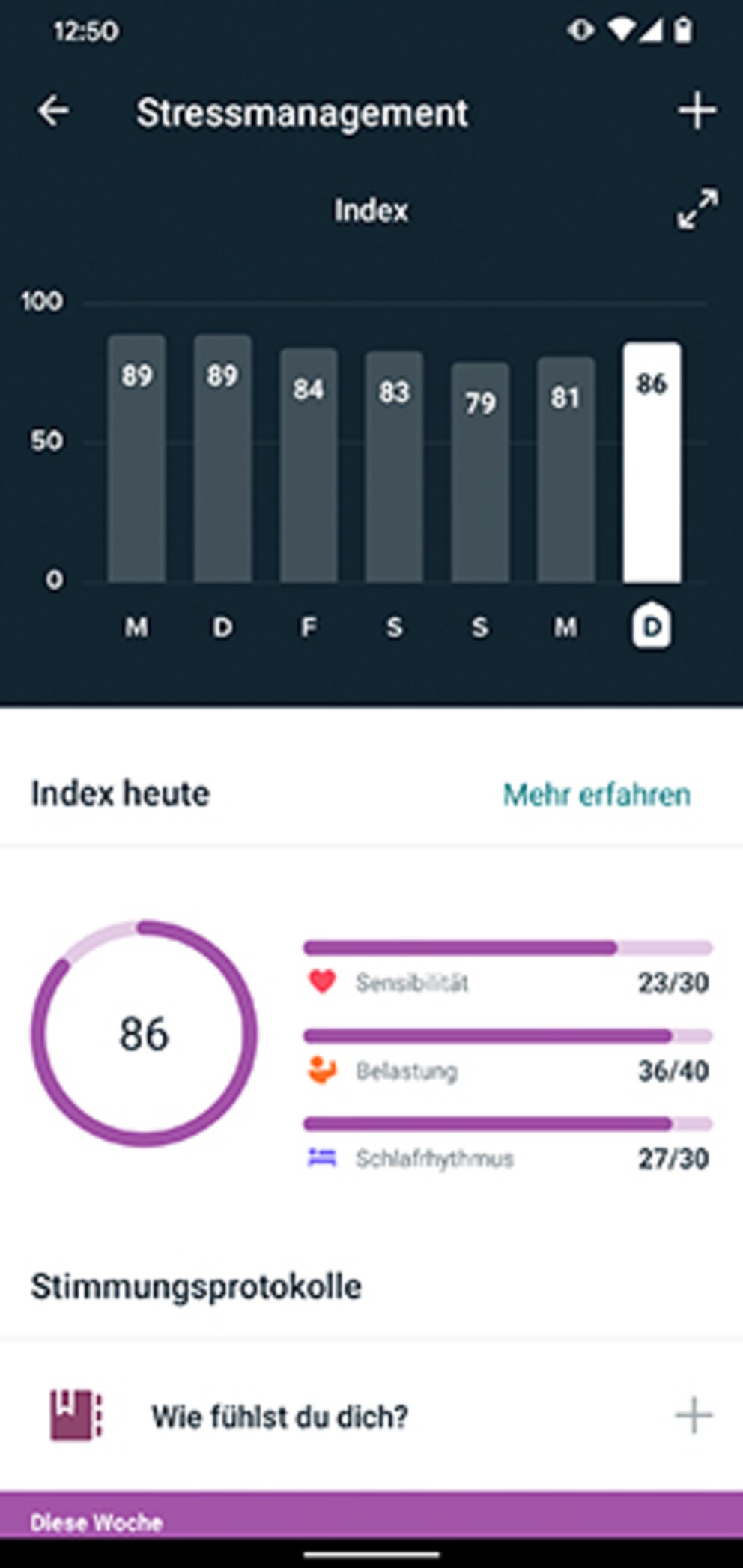Select today's highlighted bar showing 86
This screenshot has width=743, height=1568.
(652, 462)
